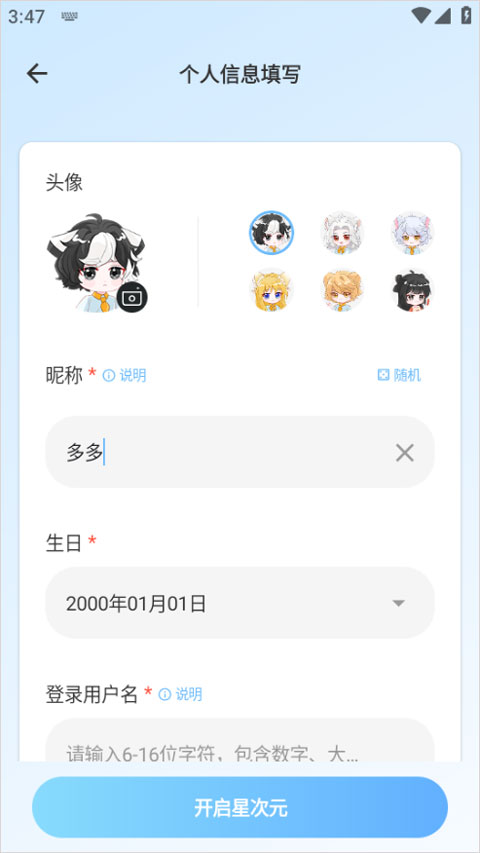Clear the nickname field with the X

click(404, 453)
